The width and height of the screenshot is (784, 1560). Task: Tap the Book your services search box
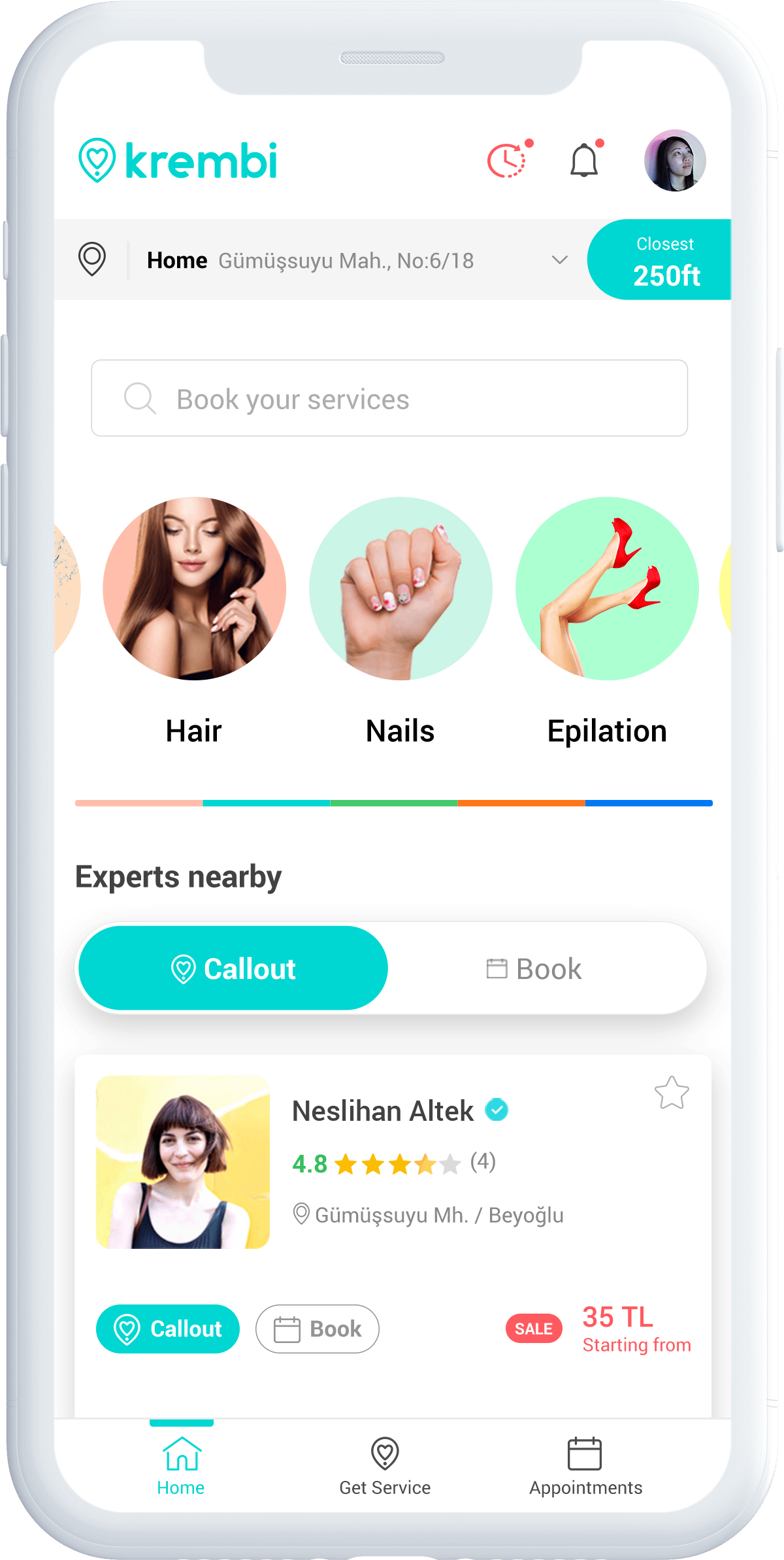[389, 399]
